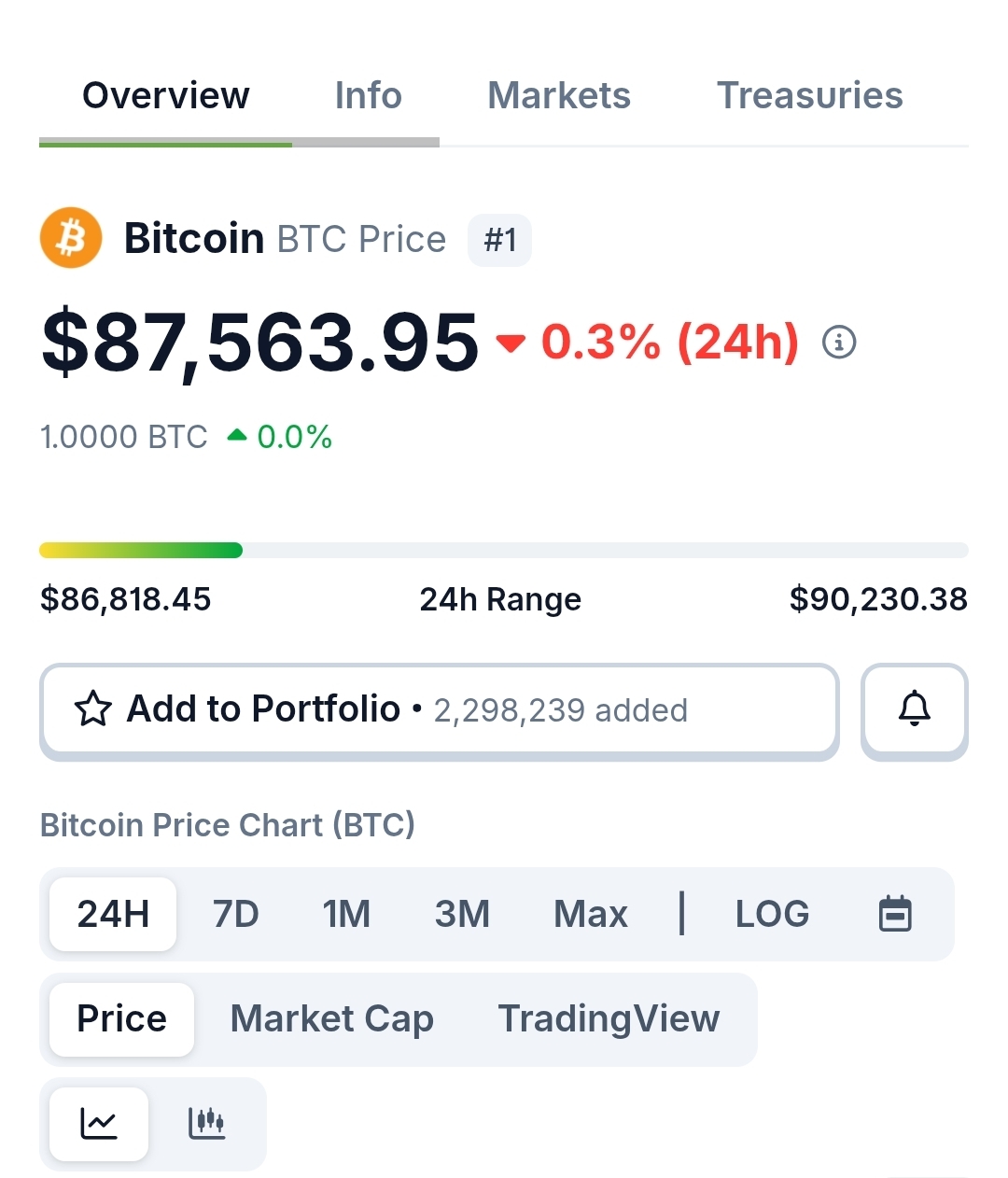View the Max chart range

(590, 914)
